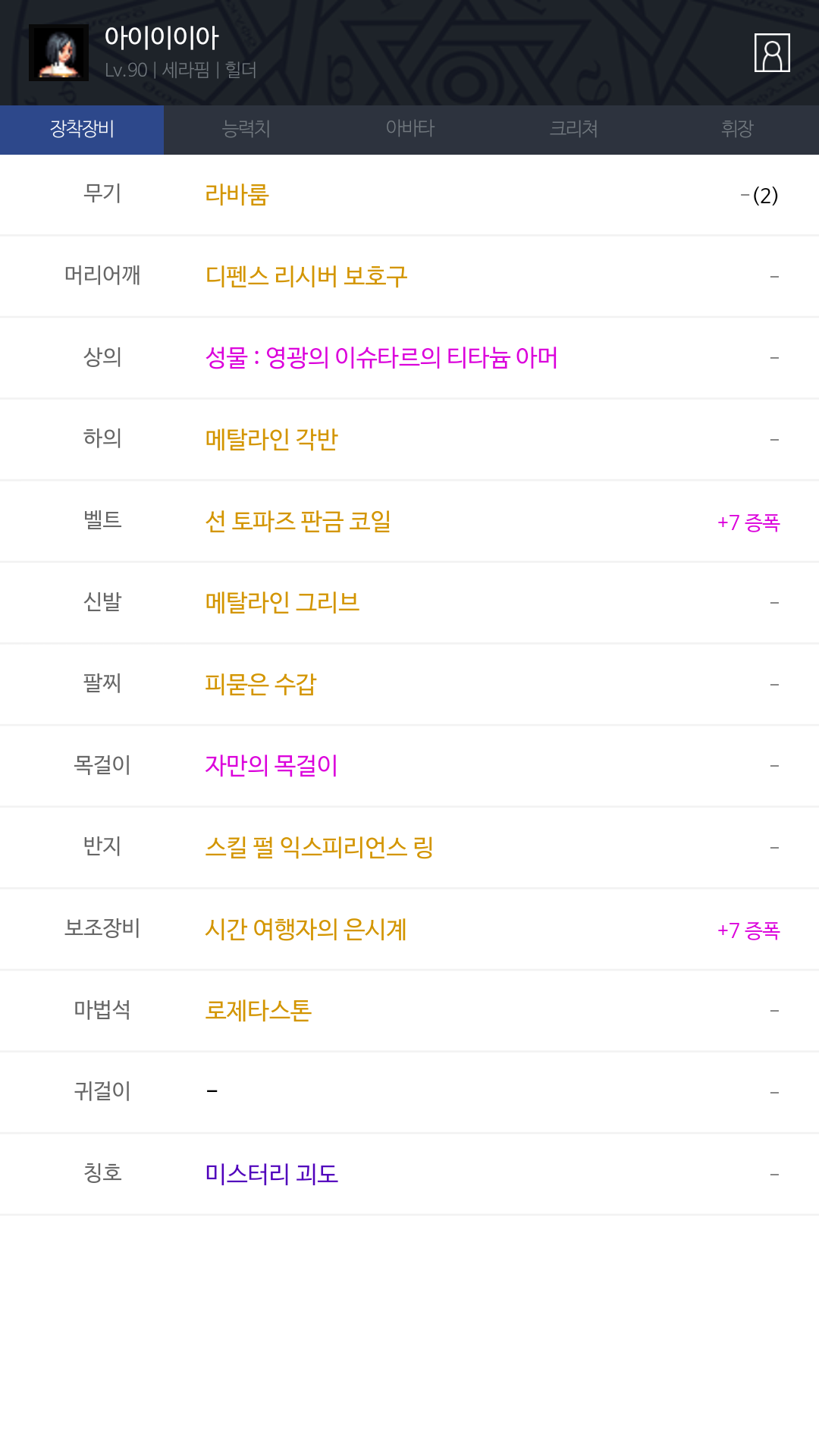This screenshot has width=819, height=1456.
Task: Open 성물 : 영광의 이슈타르의 티타늄 아머
Action: pyautogui.click(x=381, y=358)
